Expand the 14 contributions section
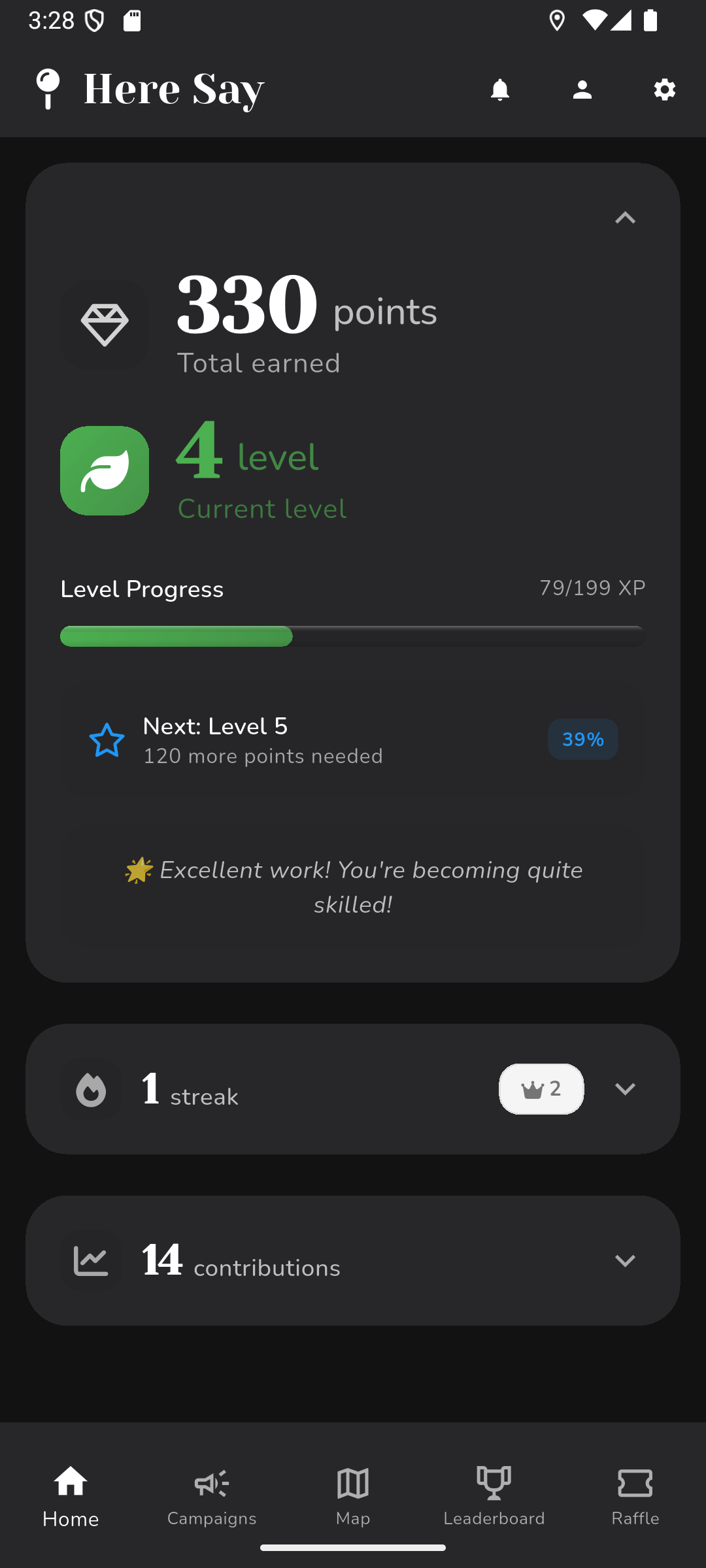This screenshot has height=1568, width=706. pos(625,1260)
